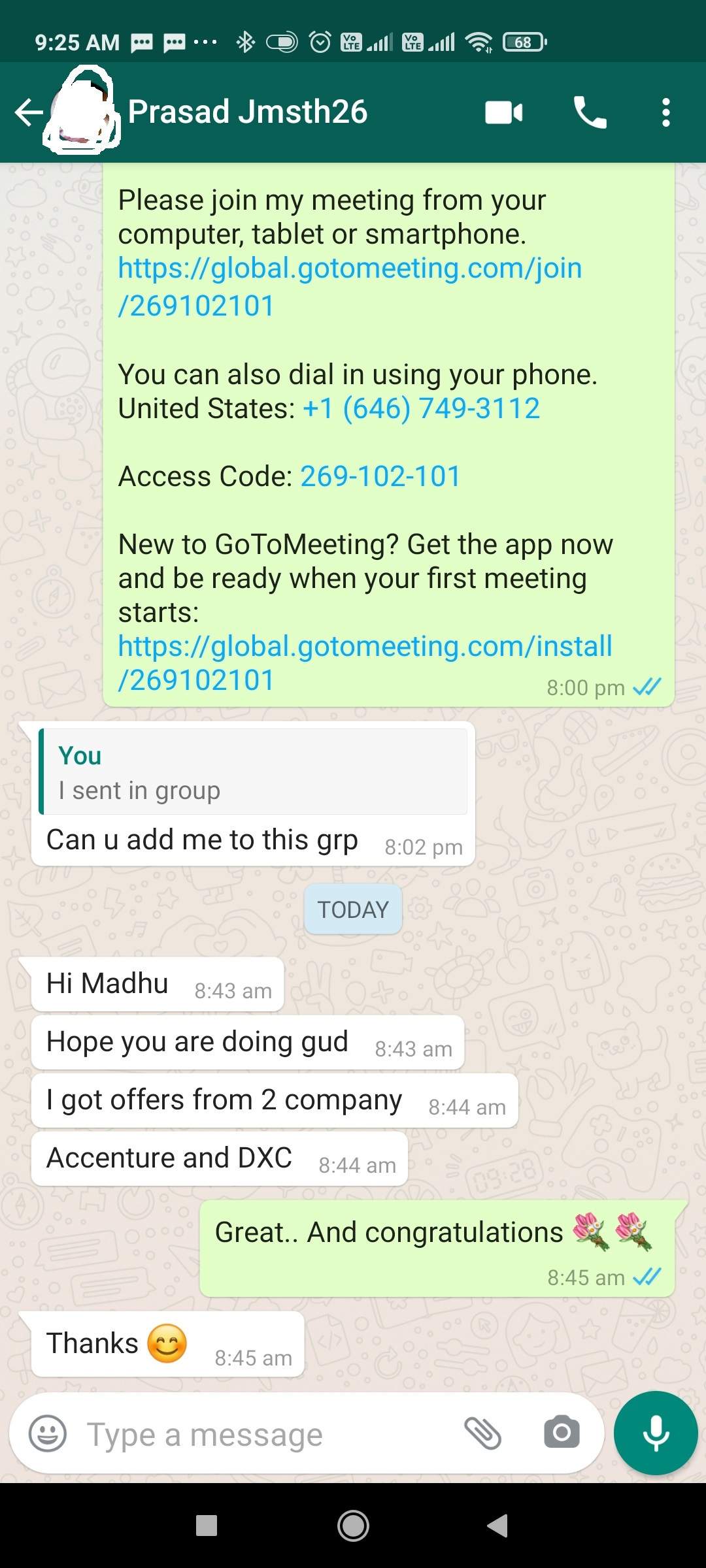The width and height of the screenshot is (706, 1568).
Task: Open the gotomeeting.com/join link
Action: 349,269
